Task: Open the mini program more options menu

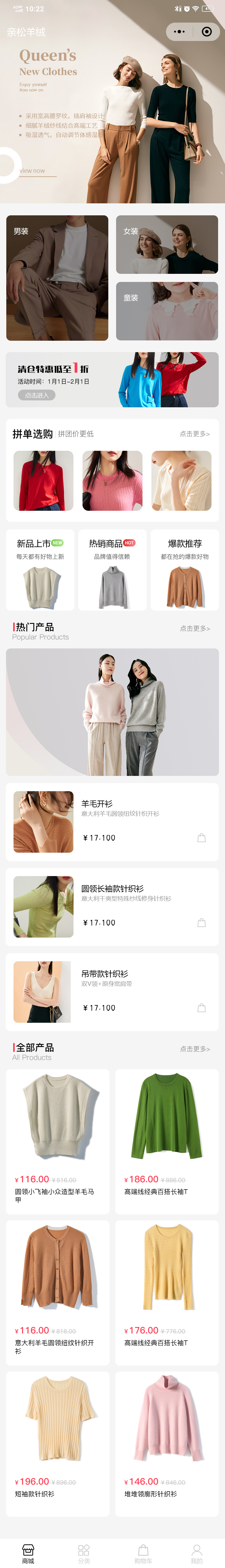Action: pyautogui.click(x=179, y=32)
